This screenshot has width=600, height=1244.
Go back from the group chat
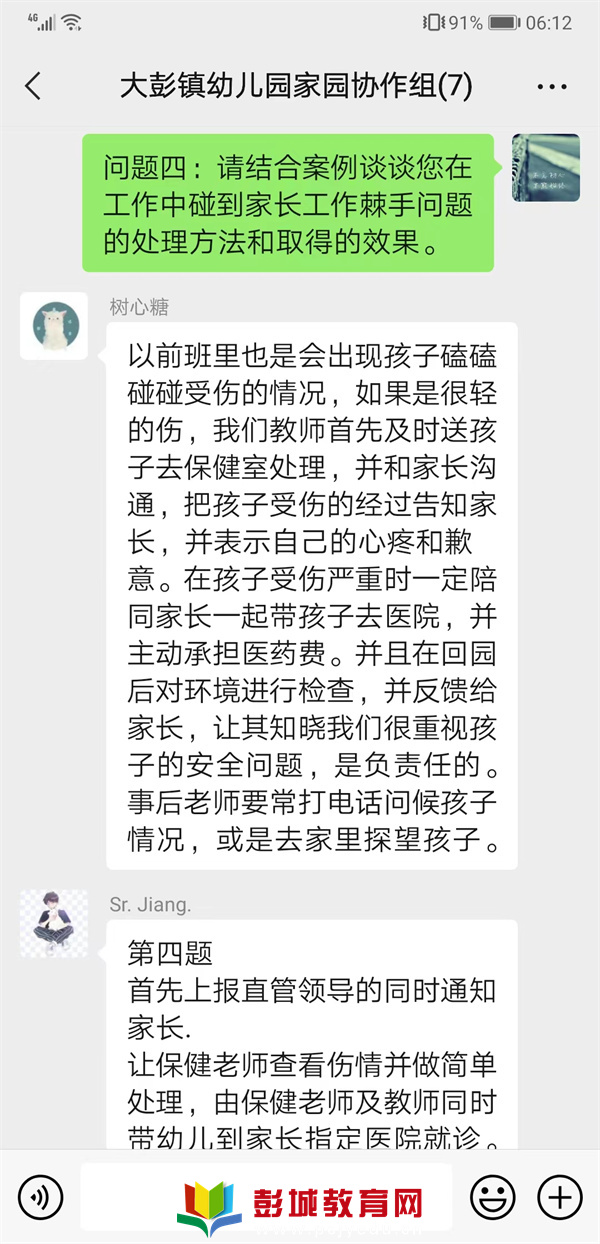33,86
